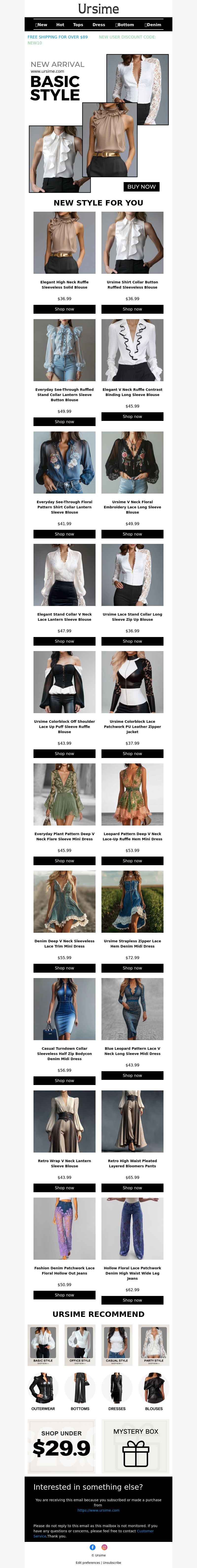The height and width of the screenshot is (1568, 197).
Task: Open the Denim Deep V Neck Mini Dress image
Action: pyautogui.click(x=65, y=901)
